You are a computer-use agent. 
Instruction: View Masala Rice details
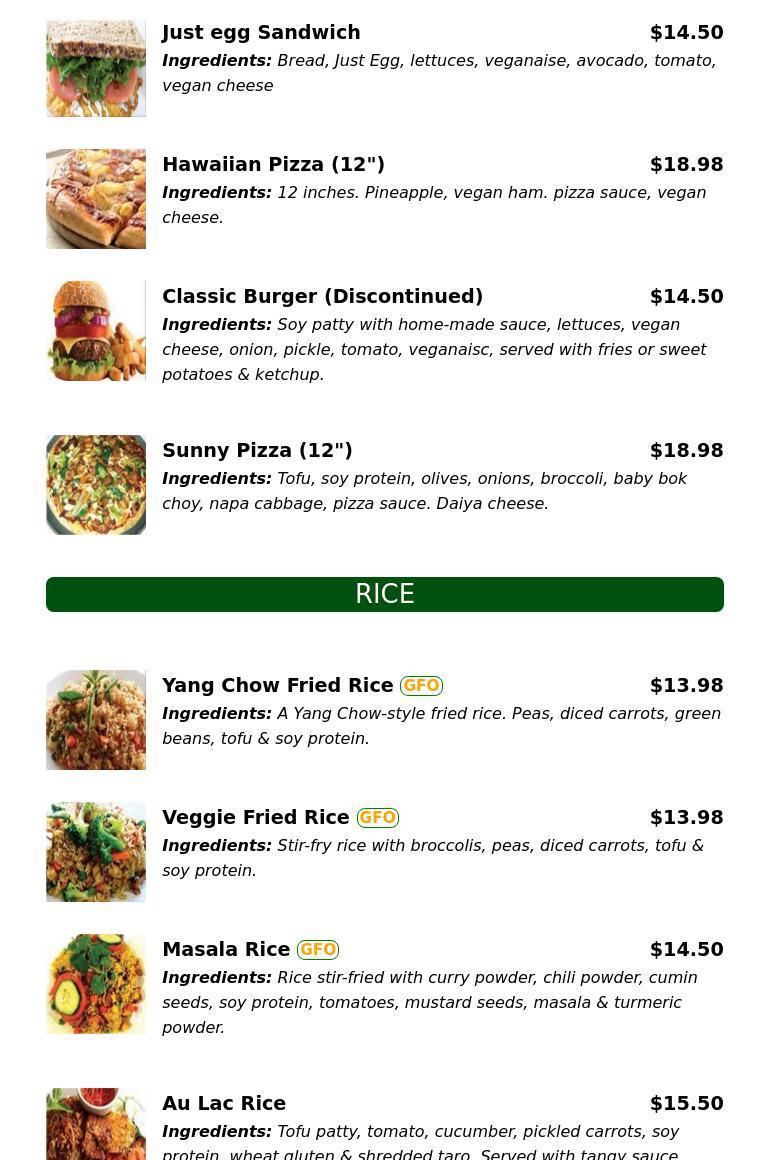point(226,950)
